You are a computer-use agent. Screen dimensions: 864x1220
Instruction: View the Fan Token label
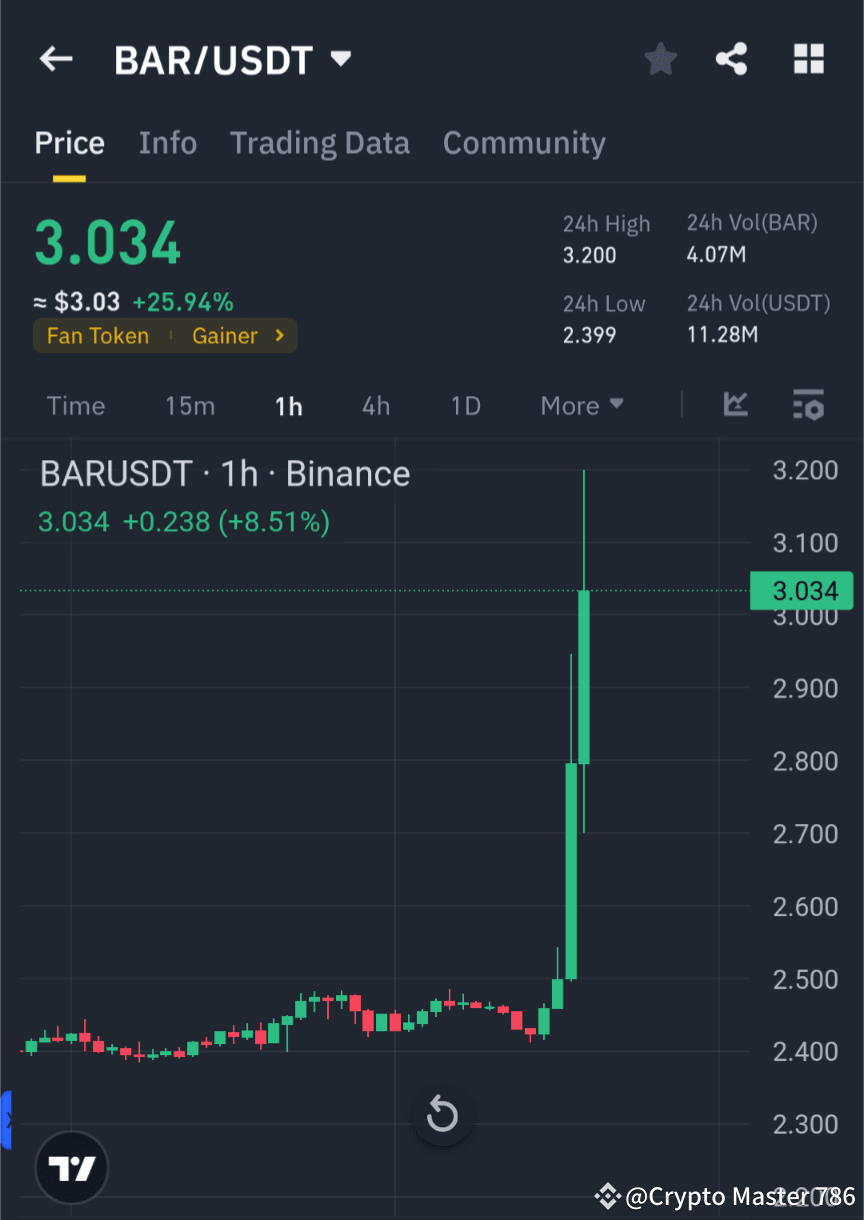[97, 336]
